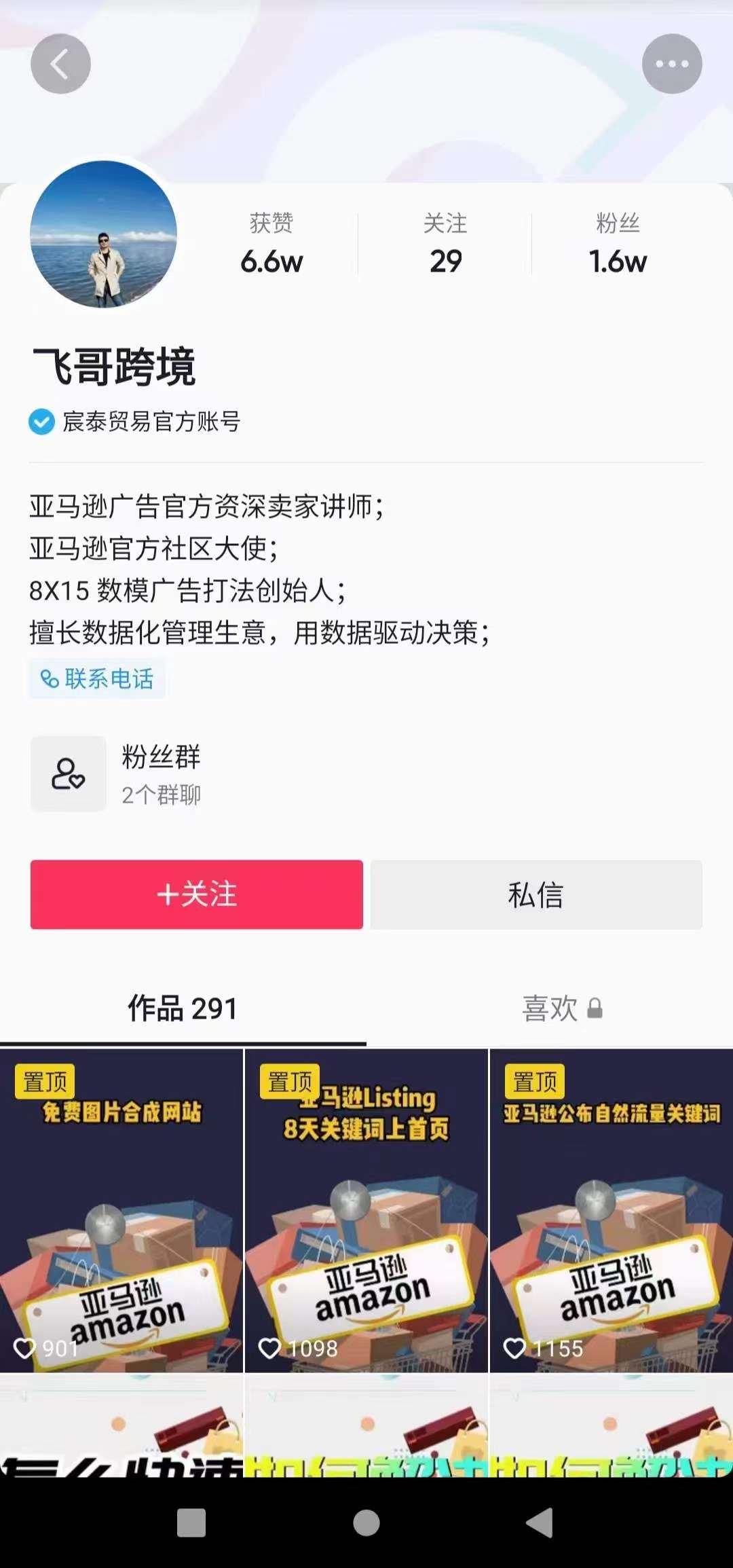
Task: Tap the system home button
Action: pos(366,1523)
